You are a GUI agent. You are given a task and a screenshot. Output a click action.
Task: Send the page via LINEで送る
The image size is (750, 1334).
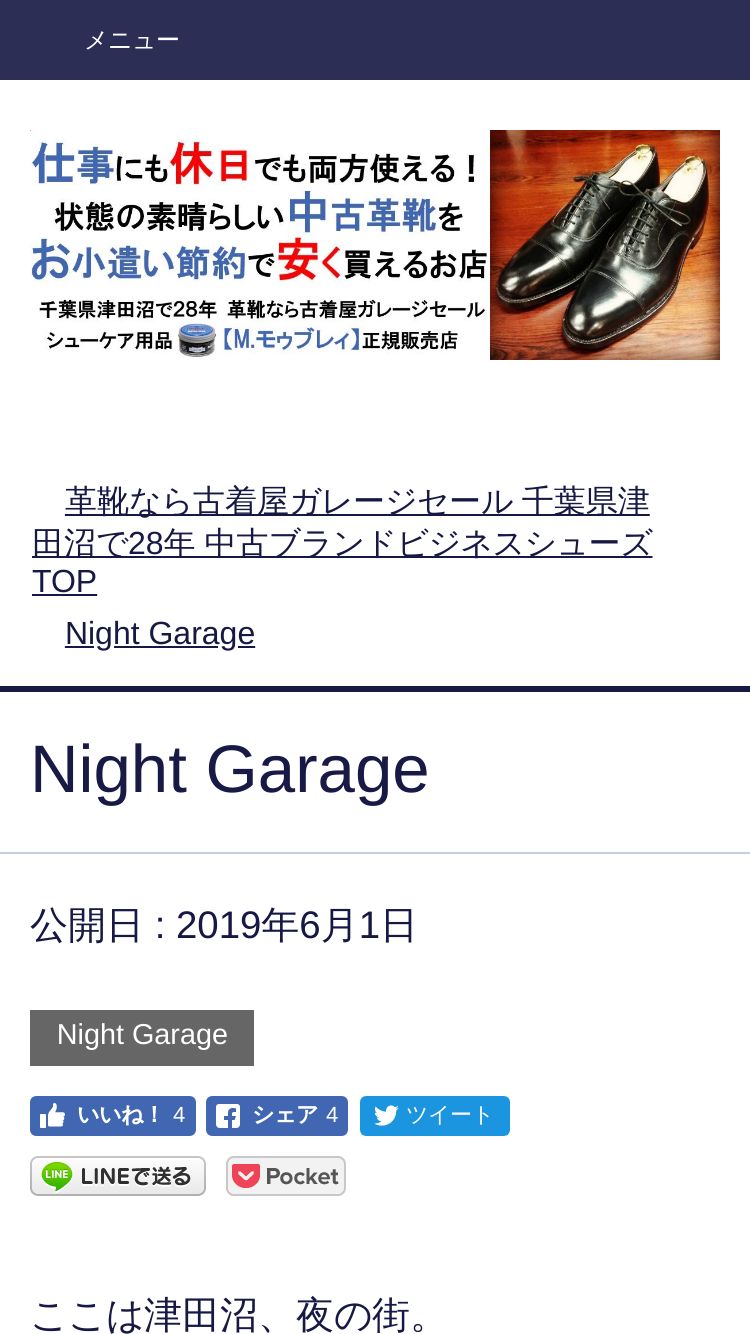click(x=118, y=1176)
